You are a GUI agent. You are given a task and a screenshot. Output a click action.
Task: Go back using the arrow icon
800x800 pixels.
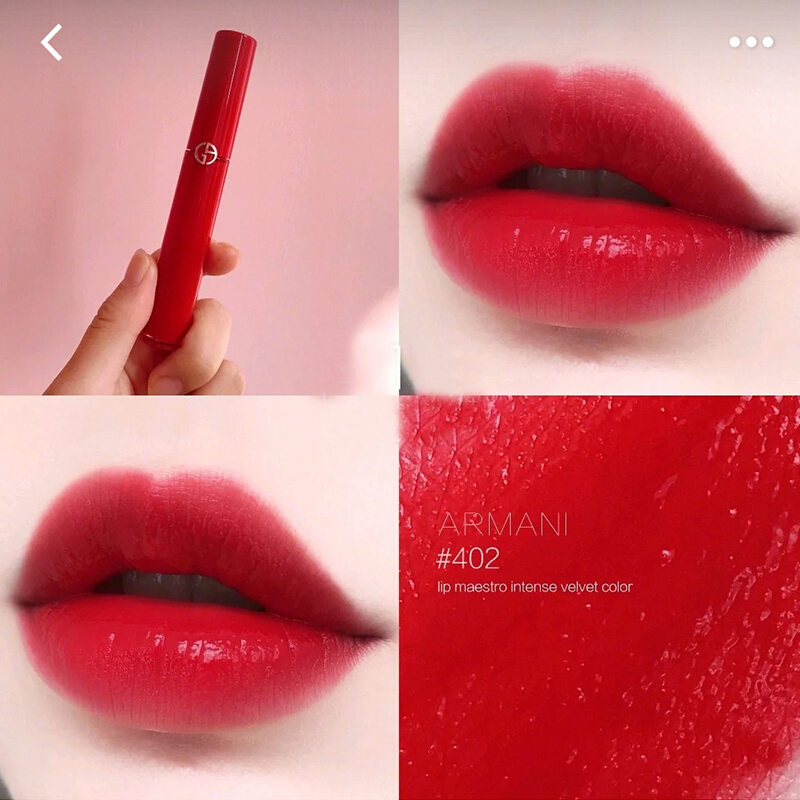51,43
